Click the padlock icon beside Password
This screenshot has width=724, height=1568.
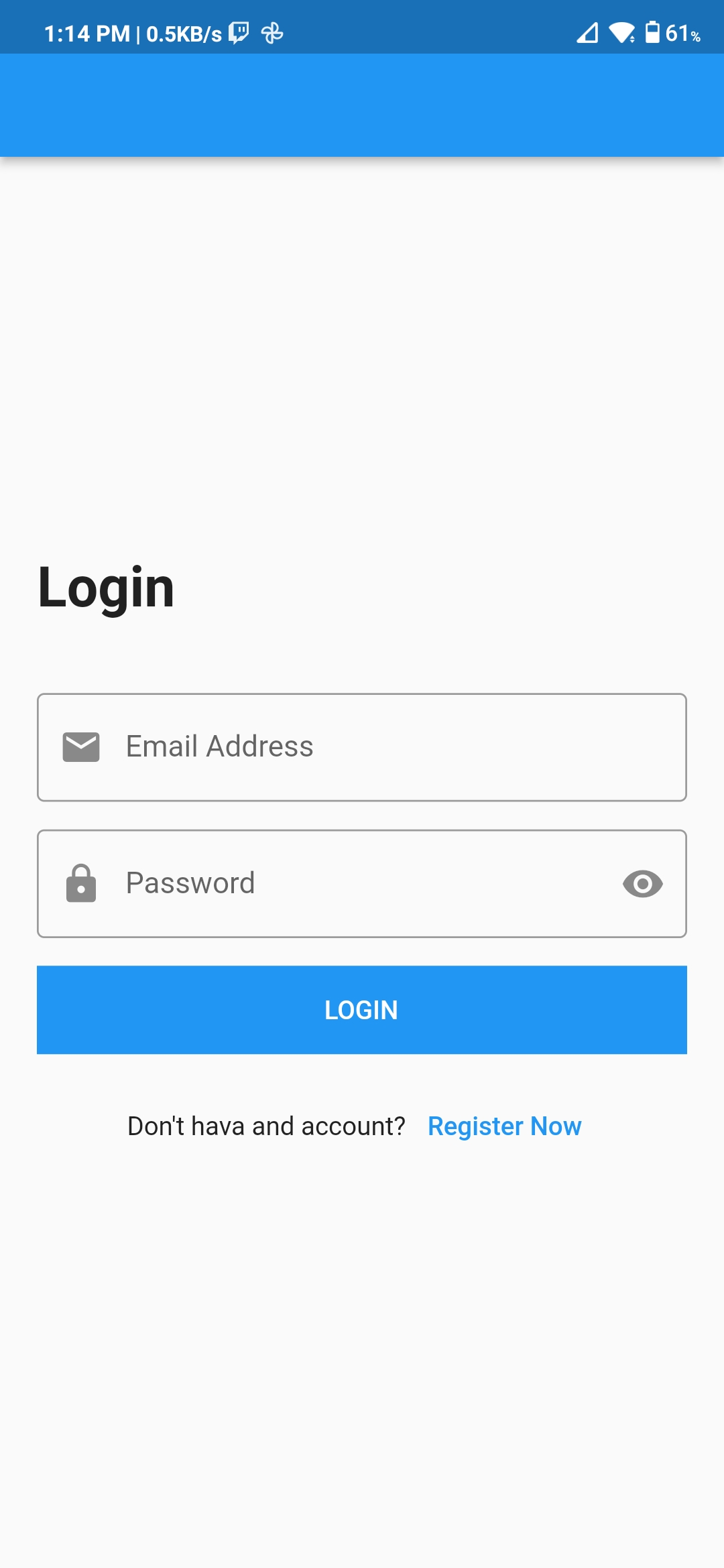click(80, 883)
